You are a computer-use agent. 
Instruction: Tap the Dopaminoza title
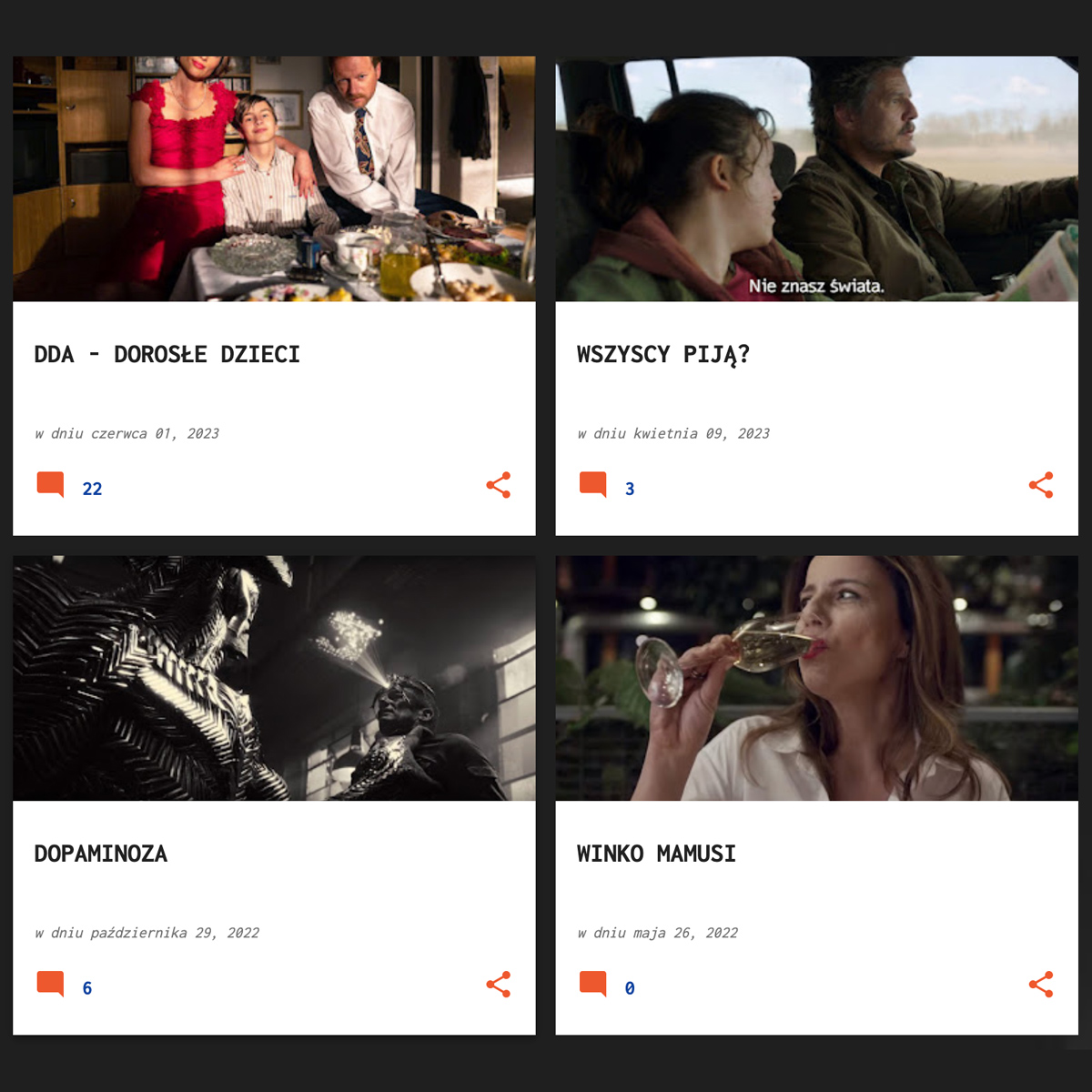(x=101, y=854)
